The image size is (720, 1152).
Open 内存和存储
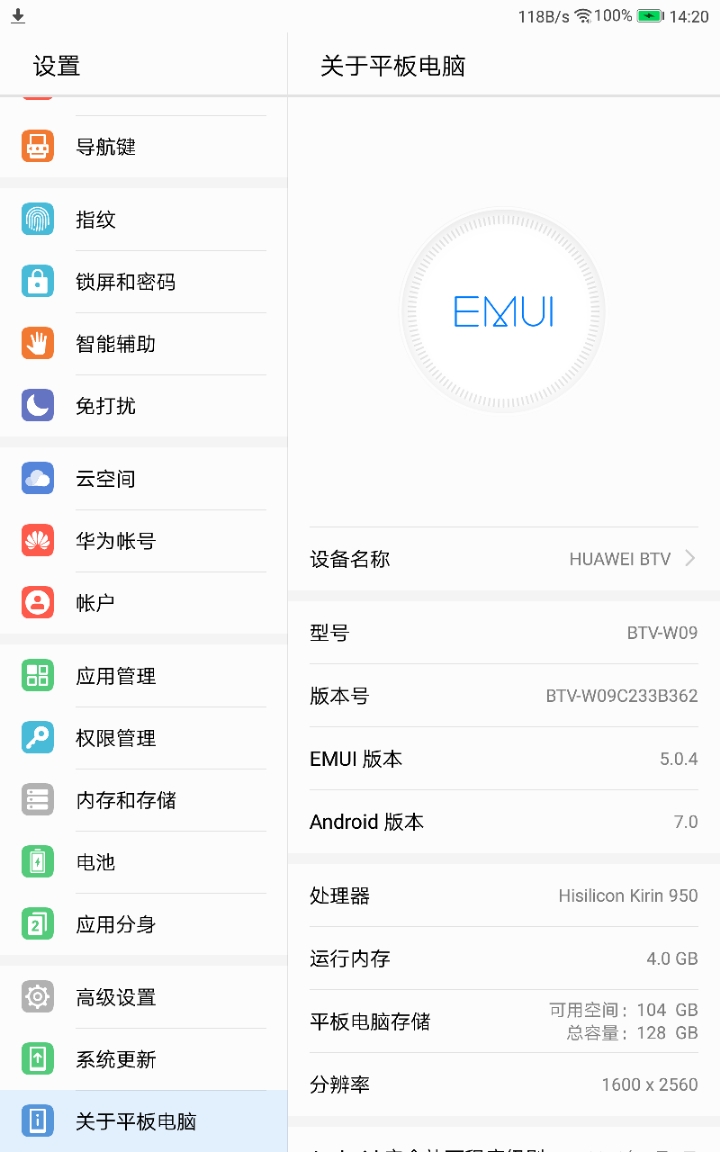143,800
